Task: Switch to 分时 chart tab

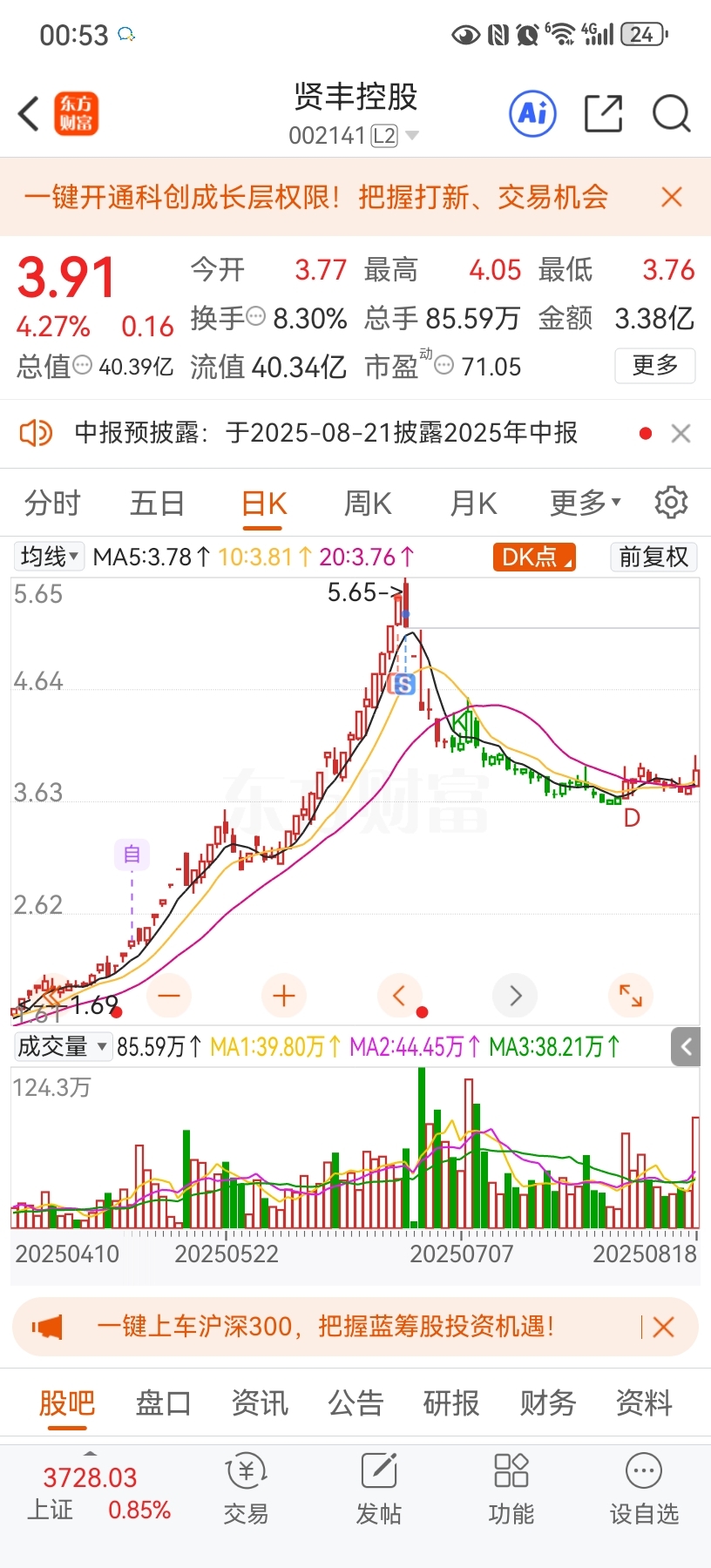Action: click(52, 503)
